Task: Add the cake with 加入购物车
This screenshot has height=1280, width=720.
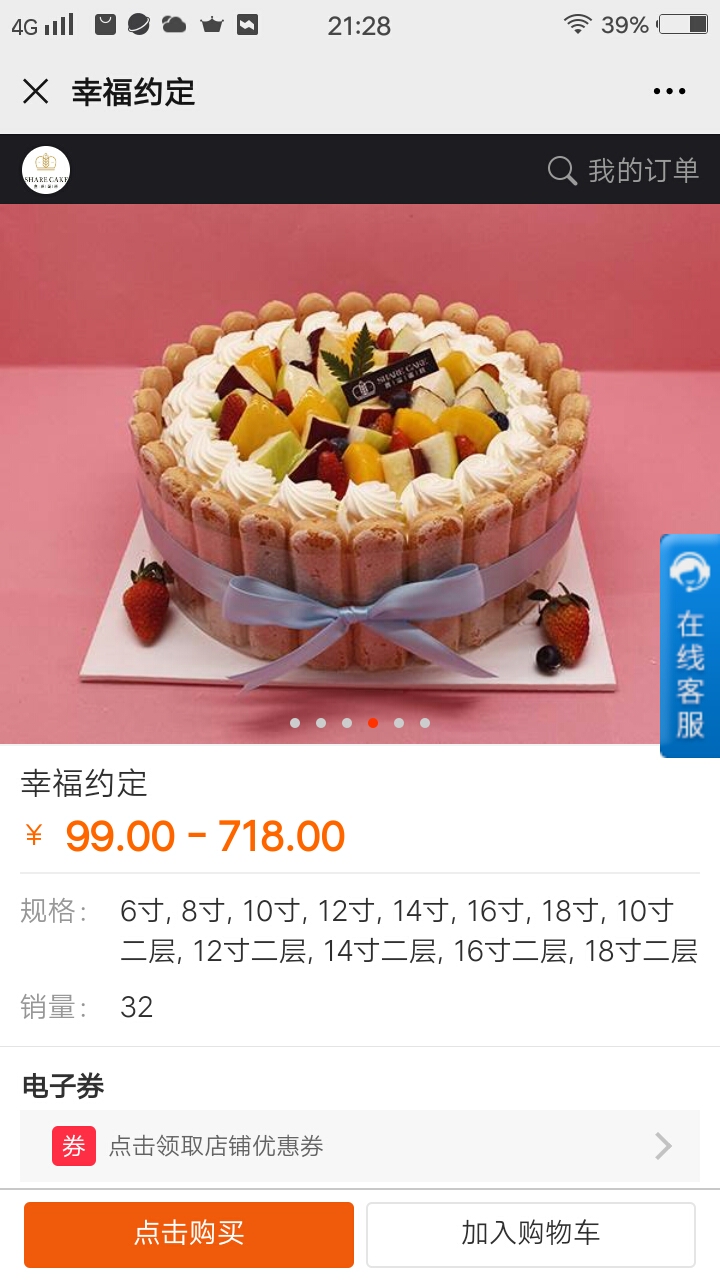Action: [530, 1234]
